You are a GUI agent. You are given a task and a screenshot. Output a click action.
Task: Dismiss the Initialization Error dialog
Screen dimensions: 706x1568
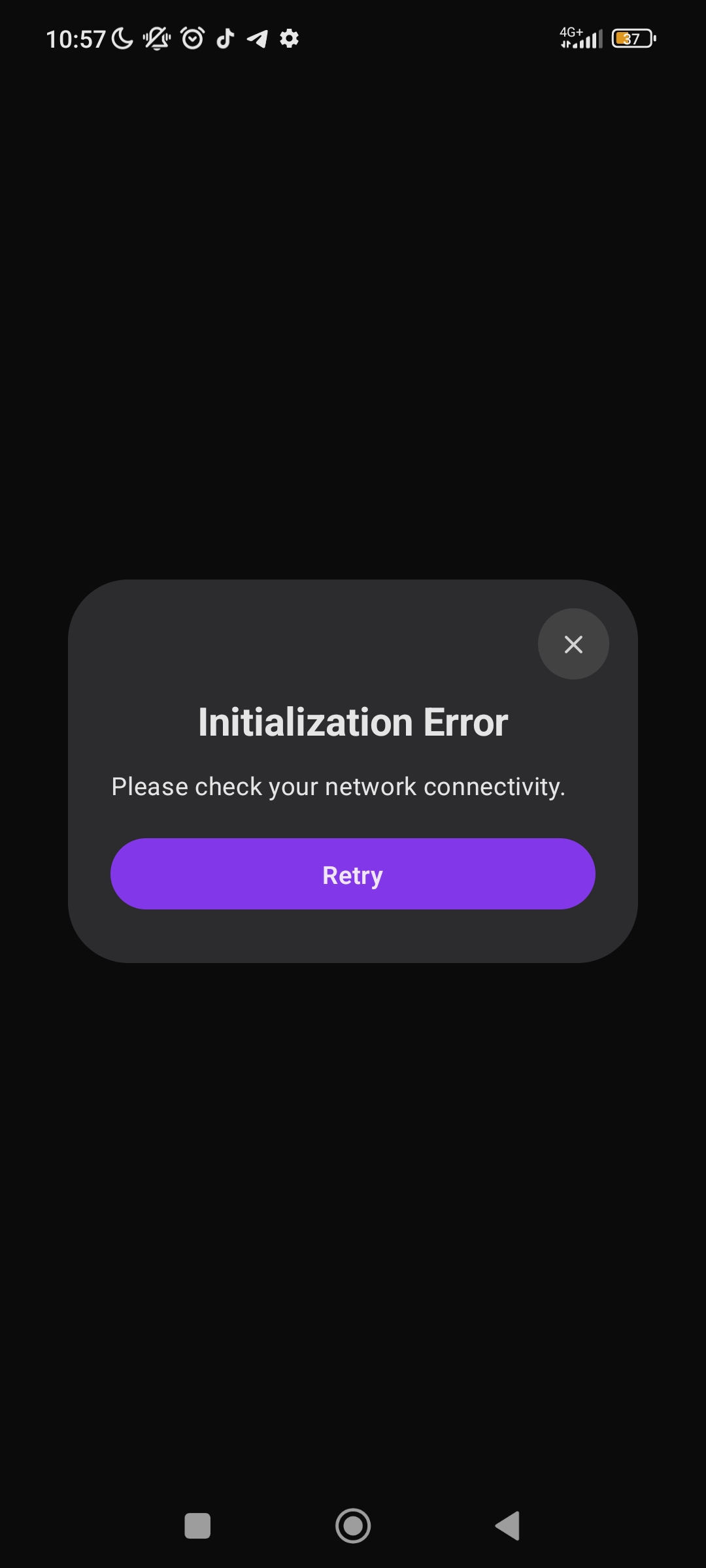573,644
